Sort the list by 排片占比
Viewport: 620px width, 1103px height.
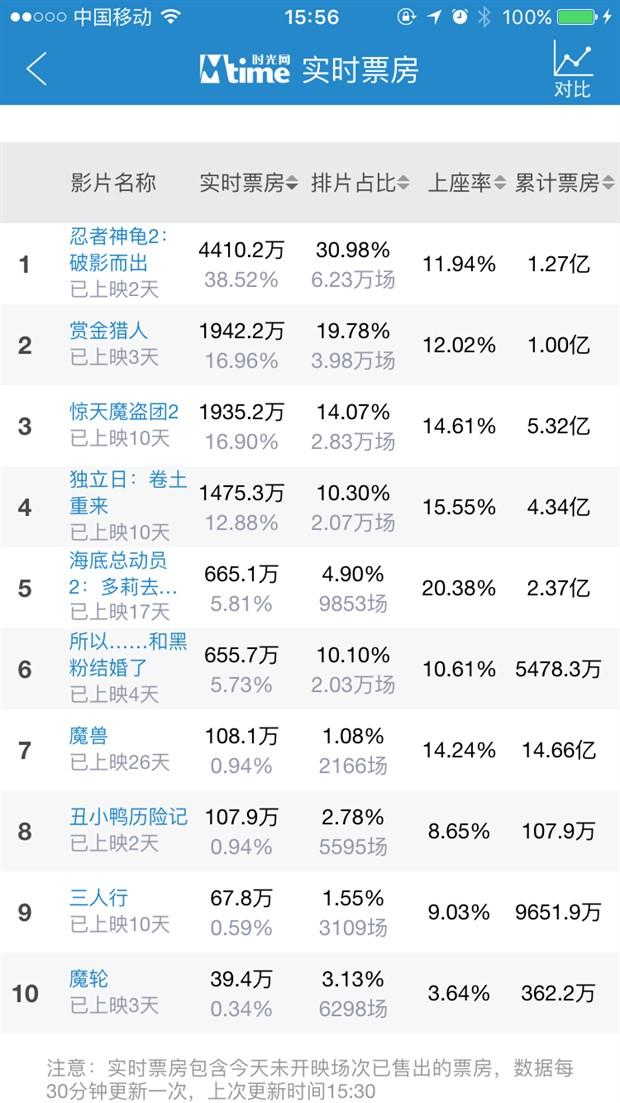[360, 184]
